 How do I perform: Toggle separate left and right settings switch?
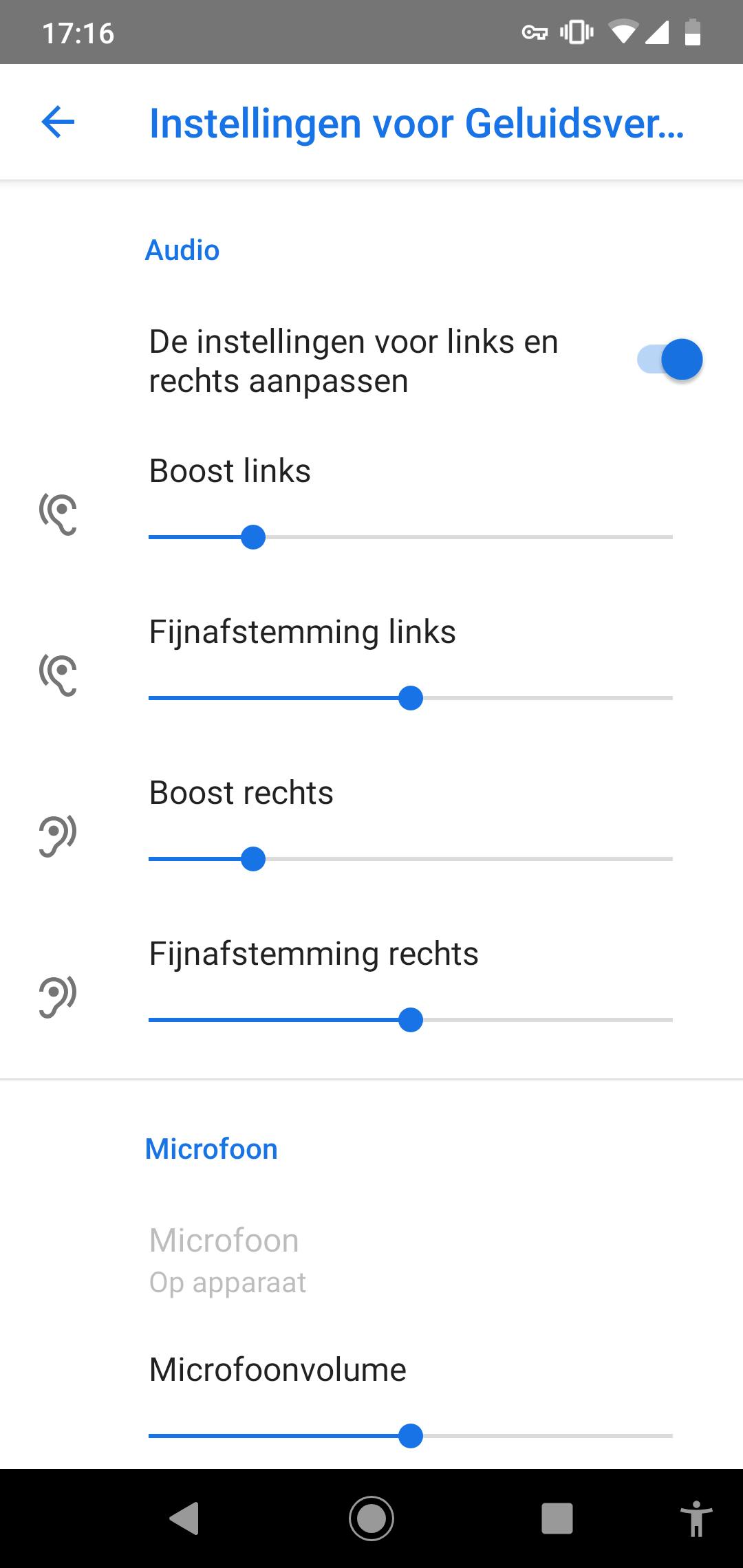pyautogui.click(x=669, y=360)
